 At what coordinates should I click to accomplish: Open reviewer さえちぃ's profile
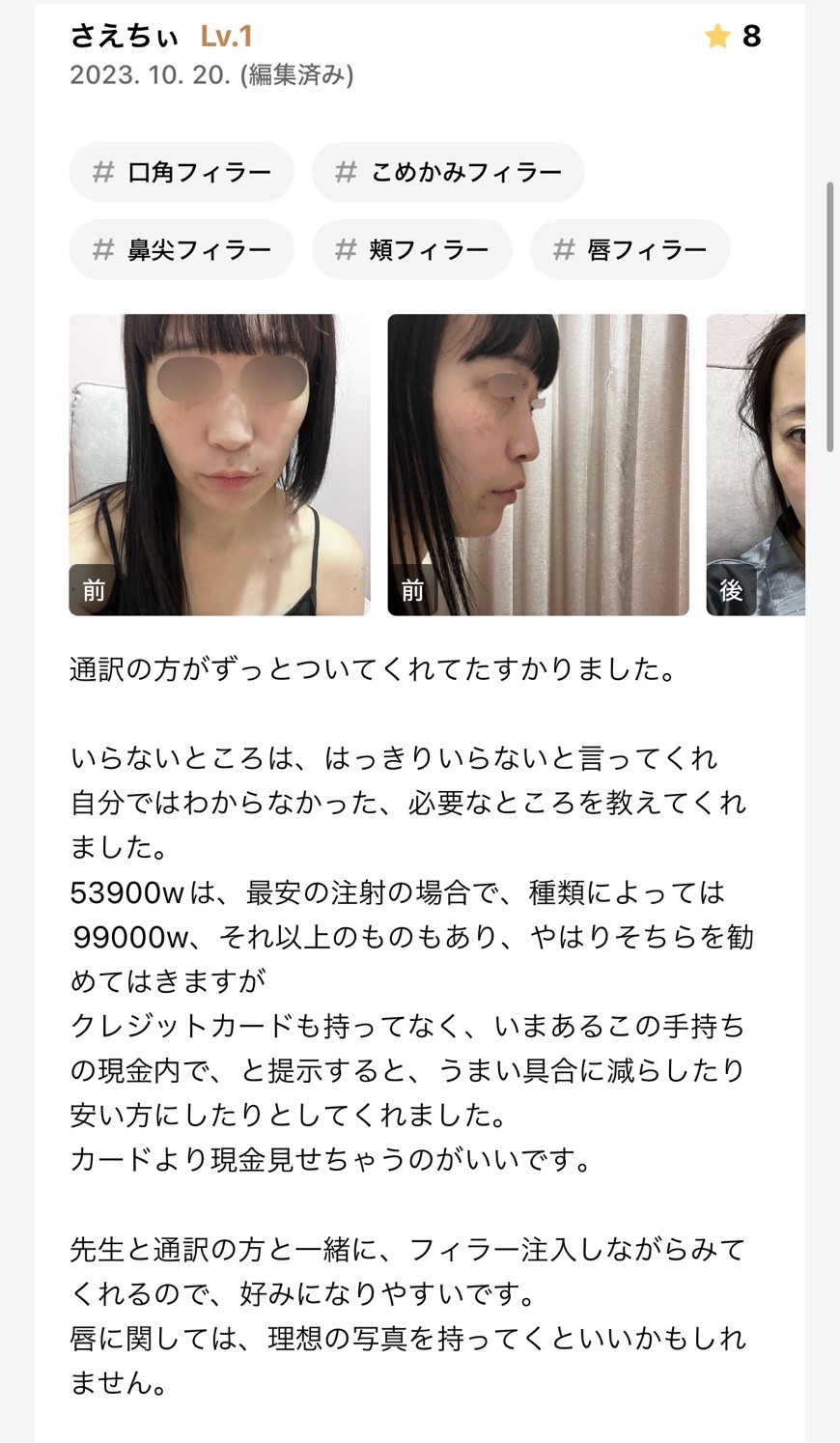(x=126, y=37)
